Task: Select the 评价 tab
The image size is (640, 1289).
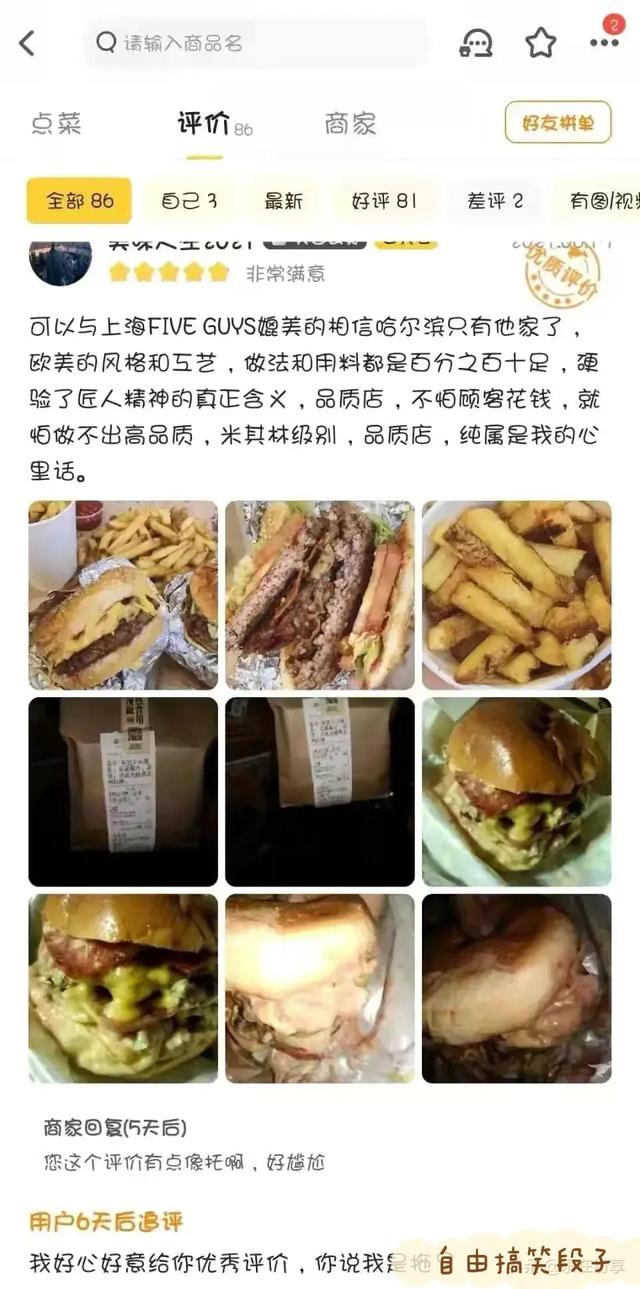Action: (204, 124)
